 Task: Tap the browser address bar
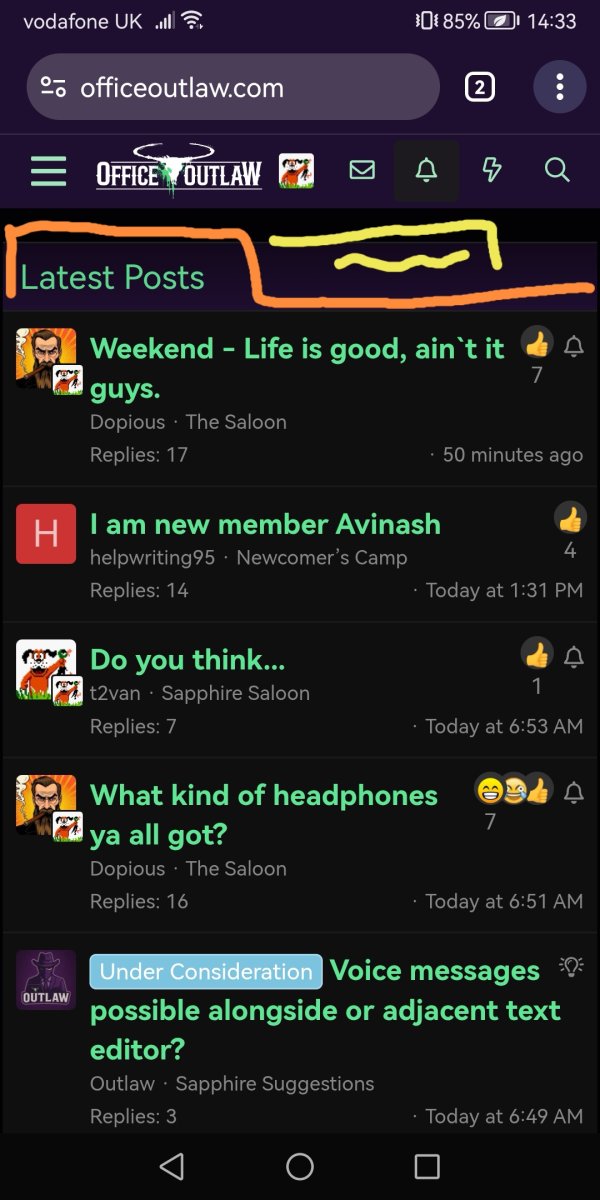point(232,88)
